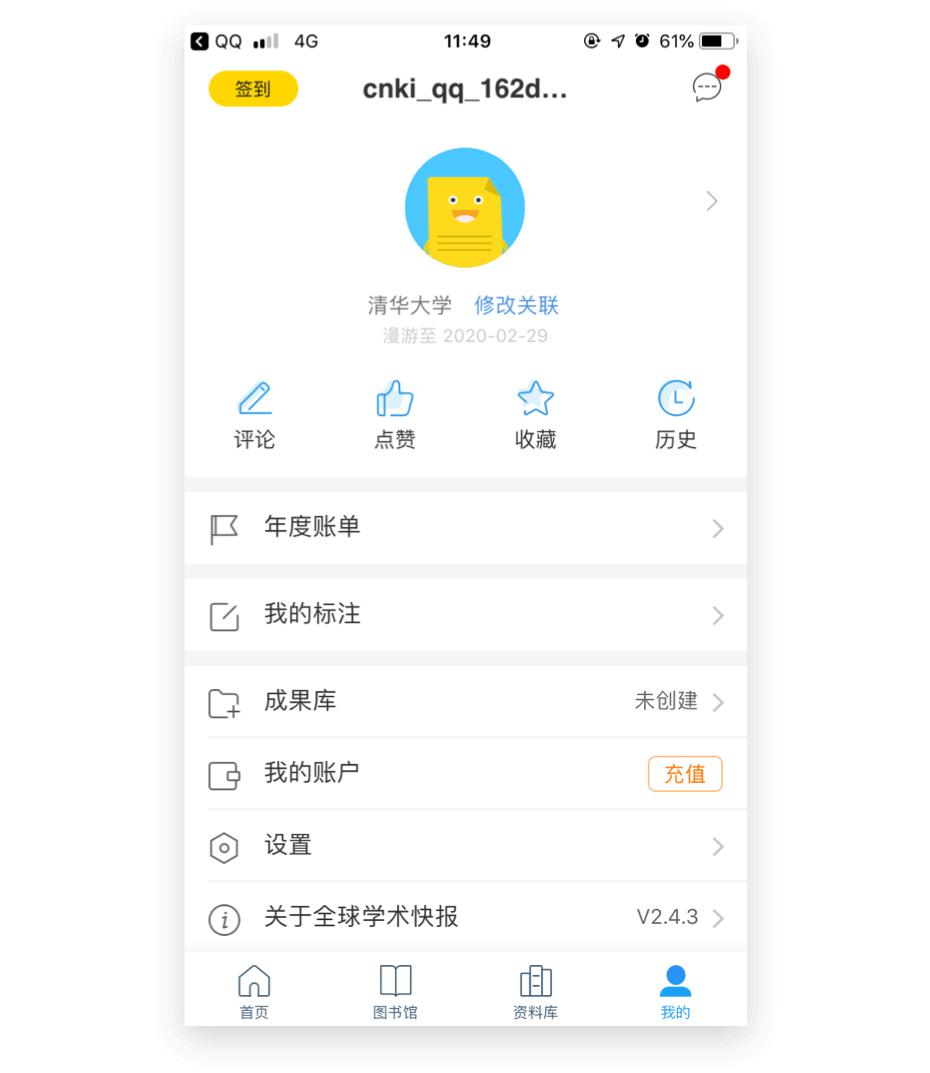Open the messages chat bubble icon
This screenshot has height=1073, width=930.
tap(707, 88)
